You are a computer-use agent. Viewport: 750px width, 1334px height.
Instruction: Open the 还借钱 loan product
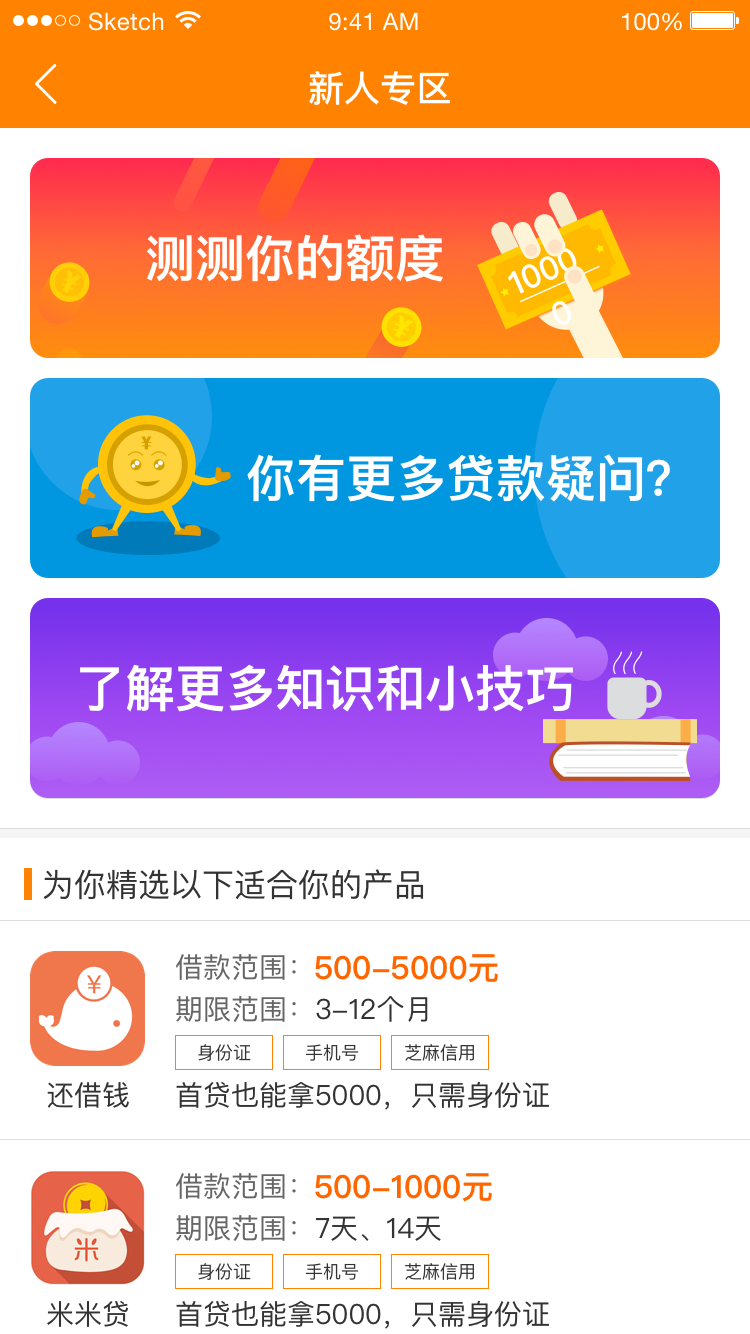pos(375,1030)
